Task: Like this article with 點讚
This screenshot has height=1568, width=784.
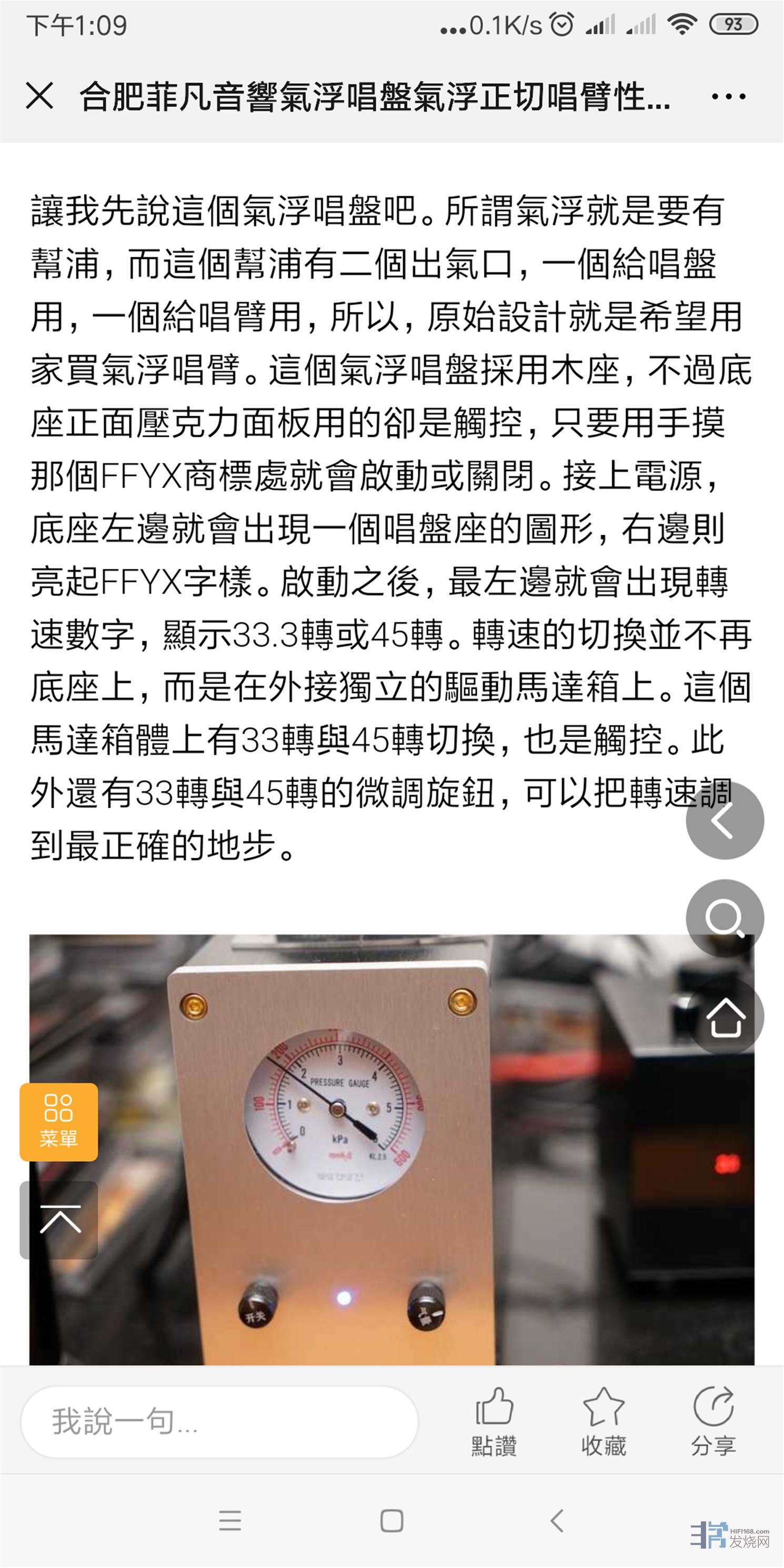Action: tap(494, 1421)
